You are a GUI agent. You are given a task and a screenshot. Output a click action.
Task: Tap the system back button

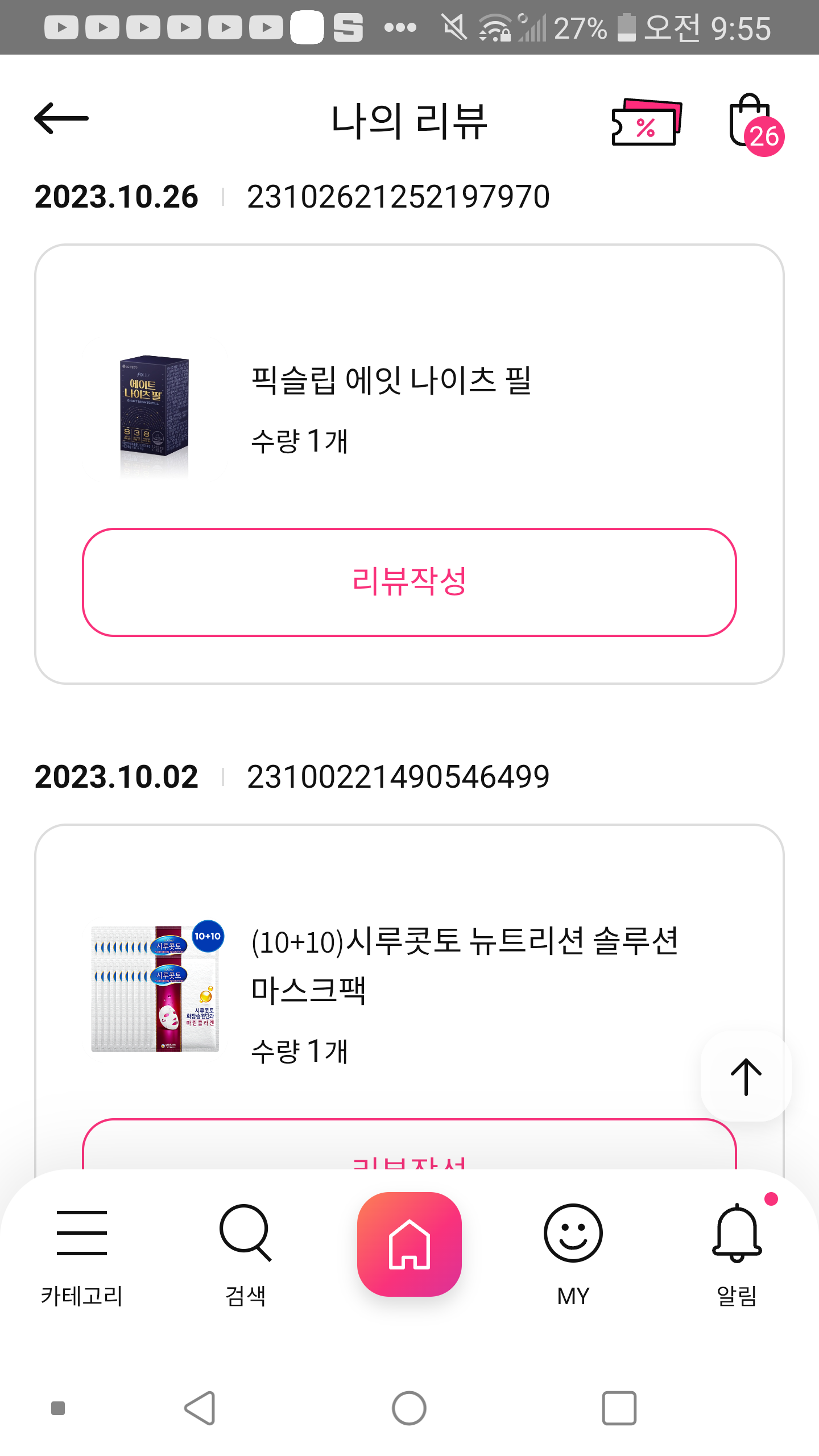point(200,1408)
